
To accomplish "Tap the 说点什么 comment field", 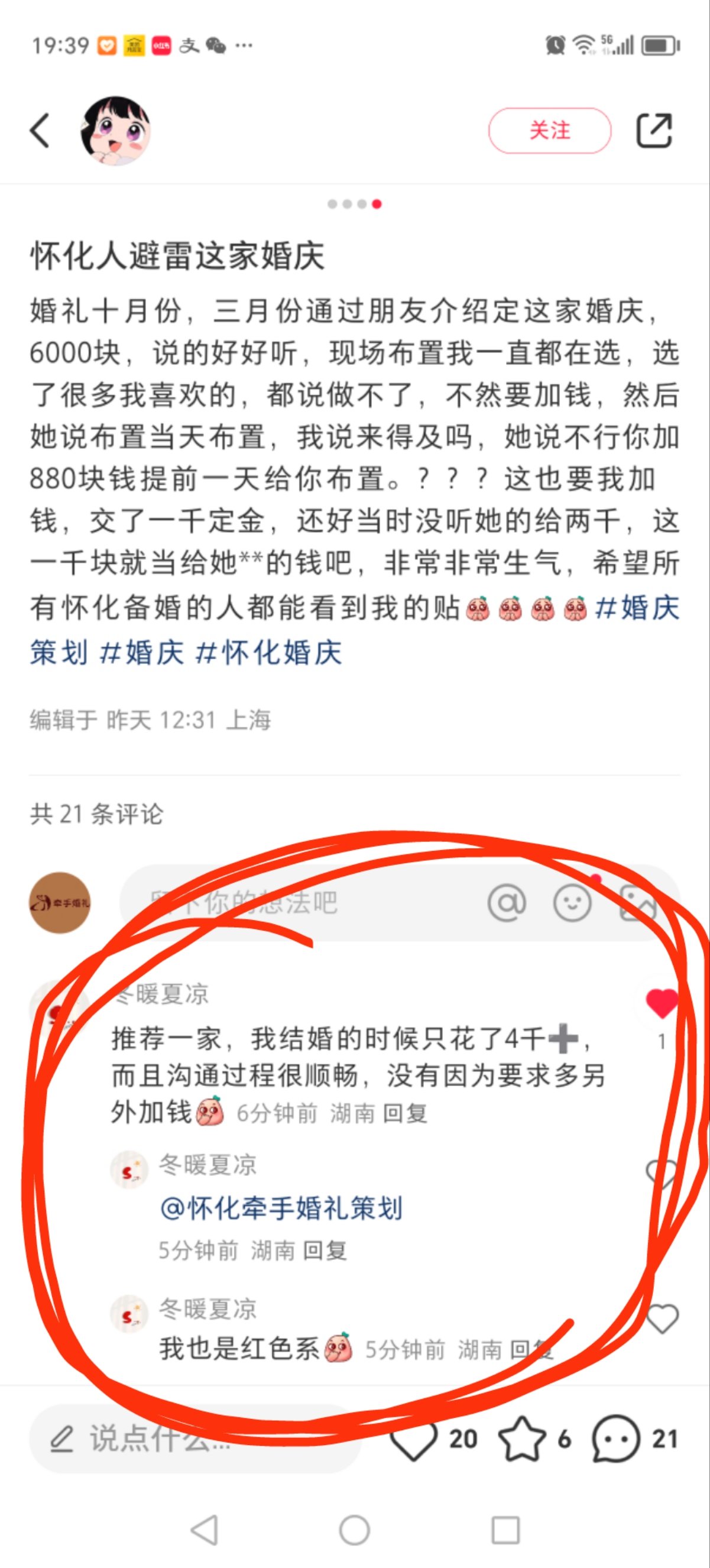I will pos(194,1439).
